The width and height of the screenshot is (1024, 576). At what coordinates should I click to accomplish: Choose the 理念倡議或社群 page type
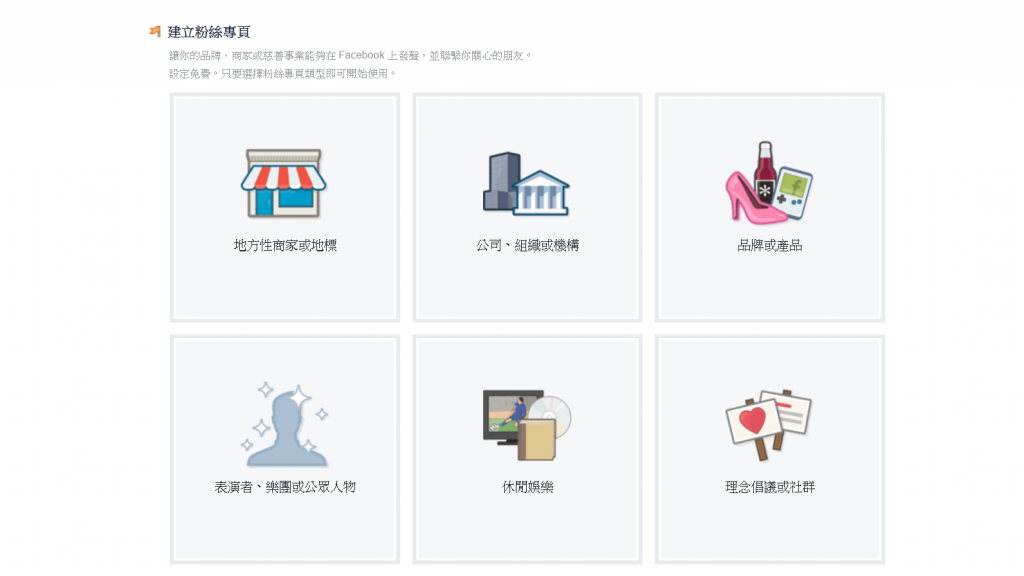(769, 449)
